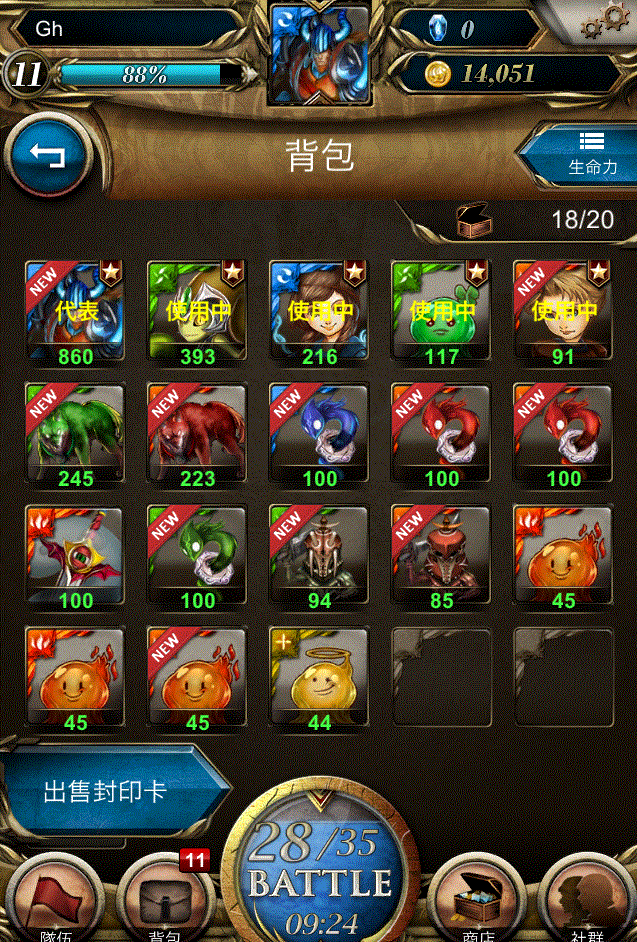The image size is (637, 942).
Task: Open the player avatar portrait
Action: [320, 55]
